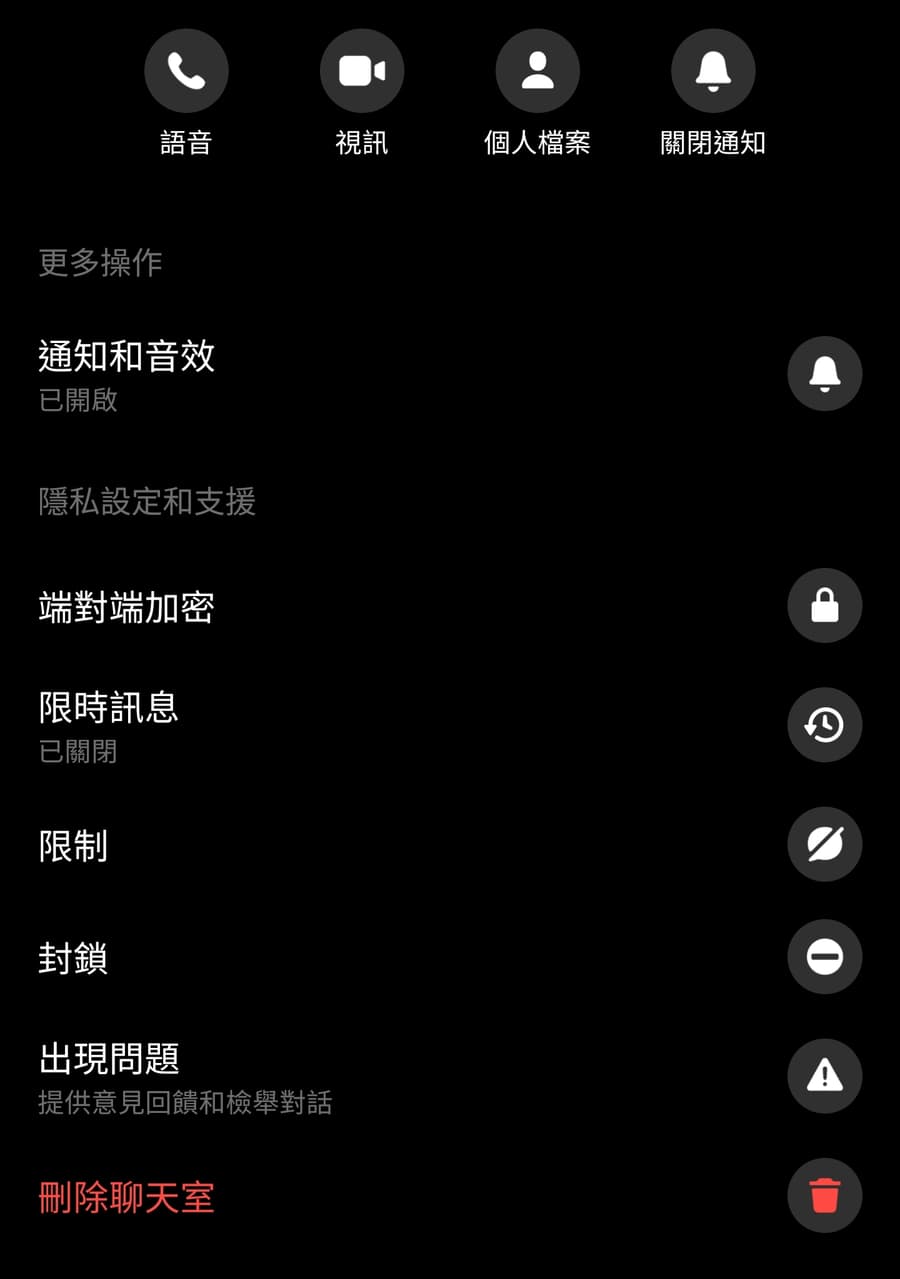Start a video call via the 視訊 camera icon
Viewport: 900px width, 1279px height.
point(362,70)
